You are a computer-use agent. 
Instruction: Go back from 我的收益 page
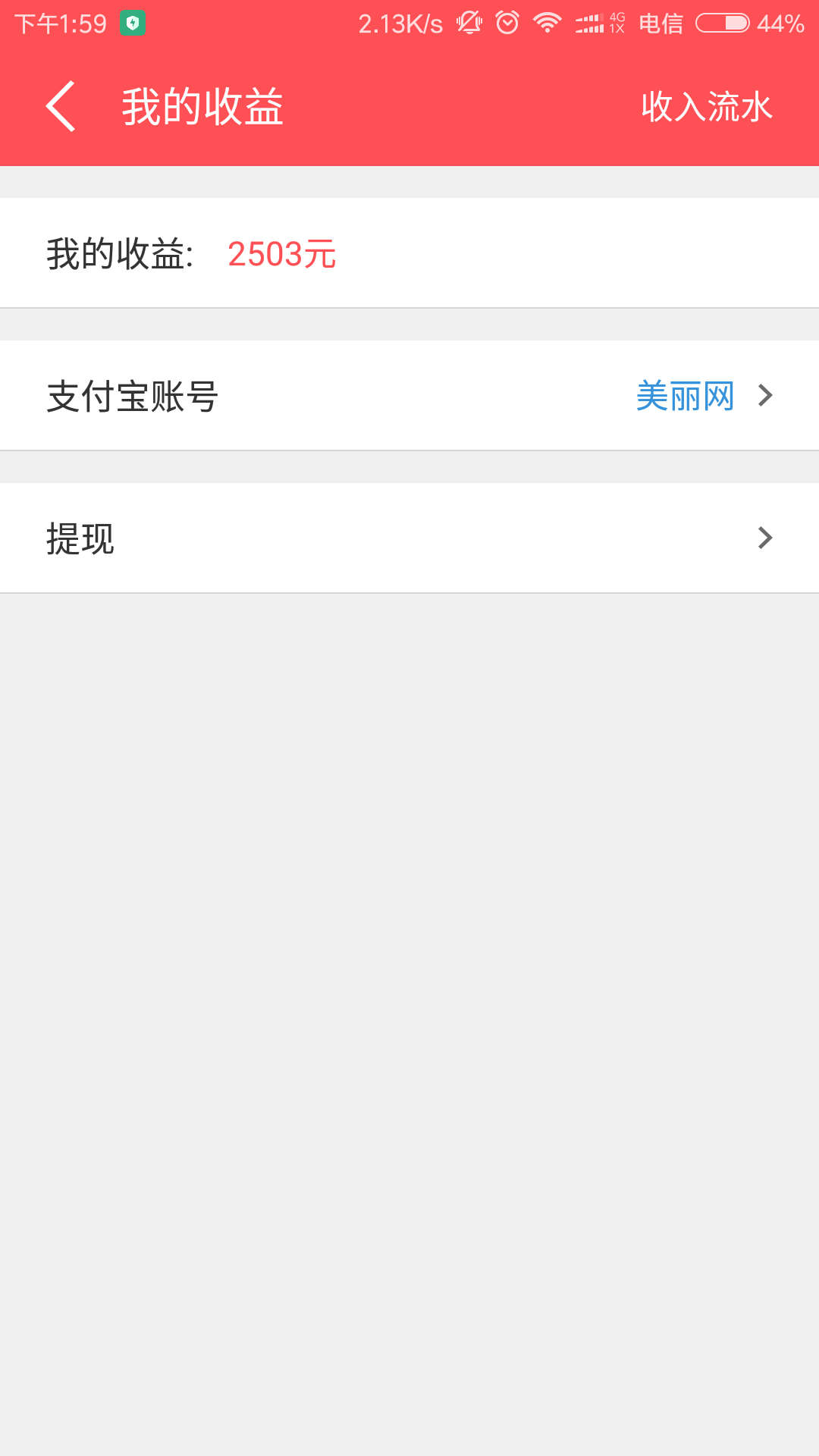(61, 106)
